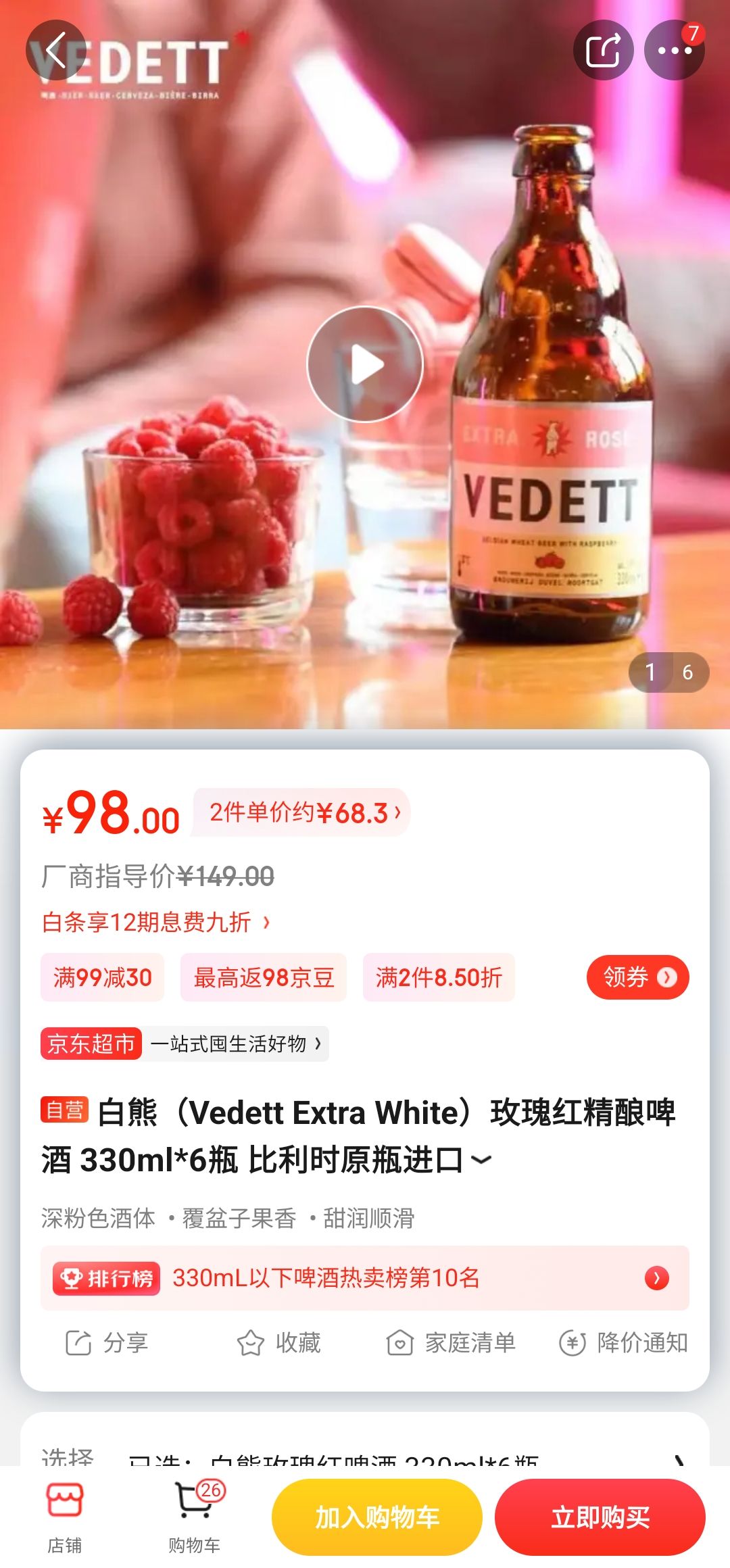The width and height of the screenshot is (730, 1568).
Task: Select the 满99减30 coupon tag
Action: (x=102, y=977)
